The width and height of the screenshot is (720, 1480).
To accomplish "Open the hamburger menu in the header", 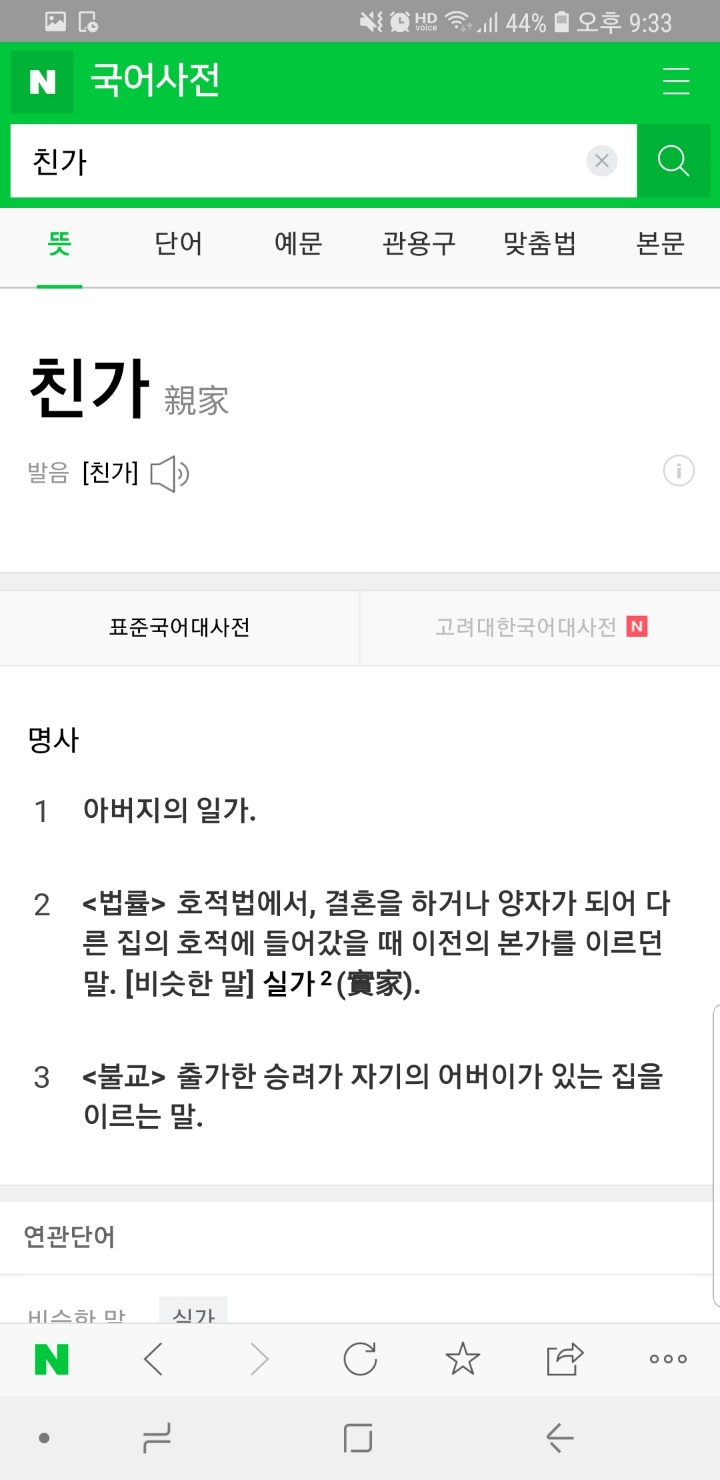I will 676,81.
